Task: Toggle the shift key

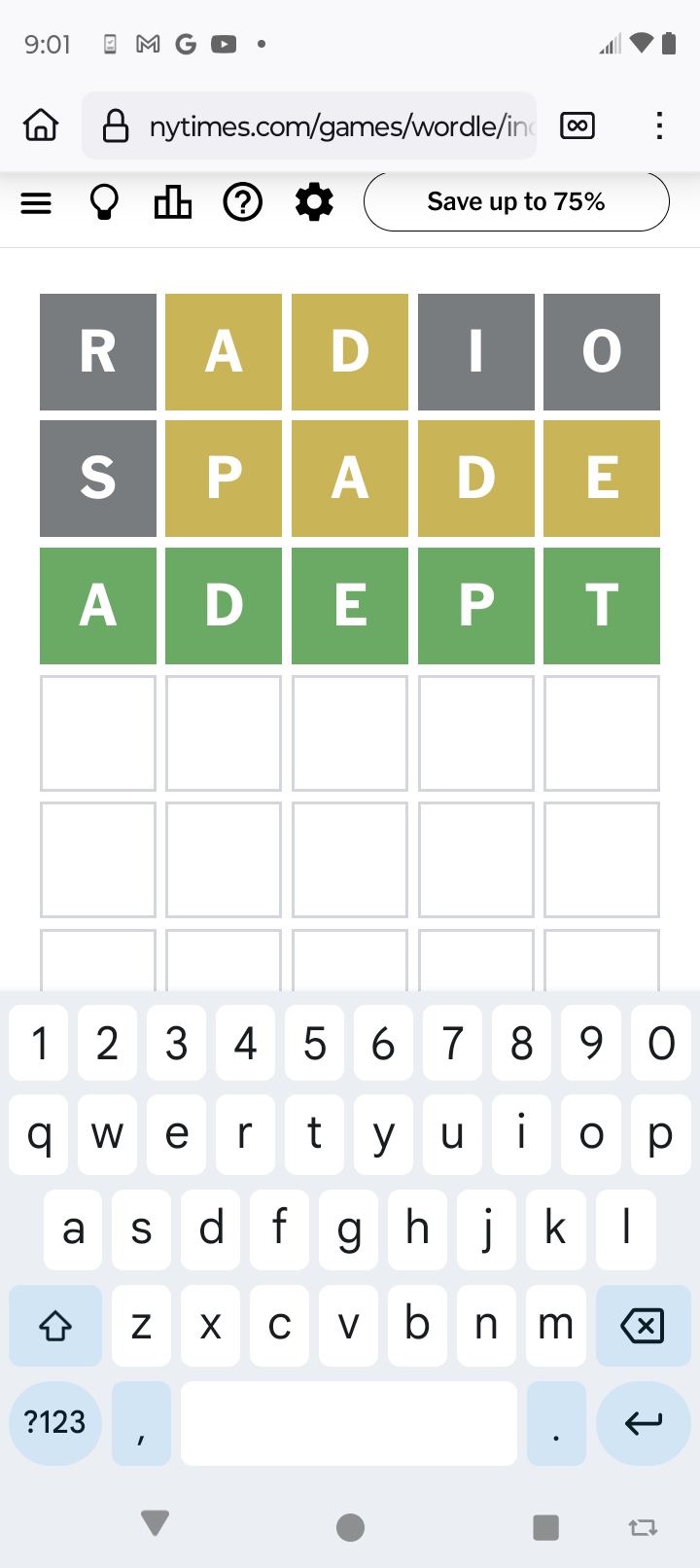Action: [x=55, y=1325]
